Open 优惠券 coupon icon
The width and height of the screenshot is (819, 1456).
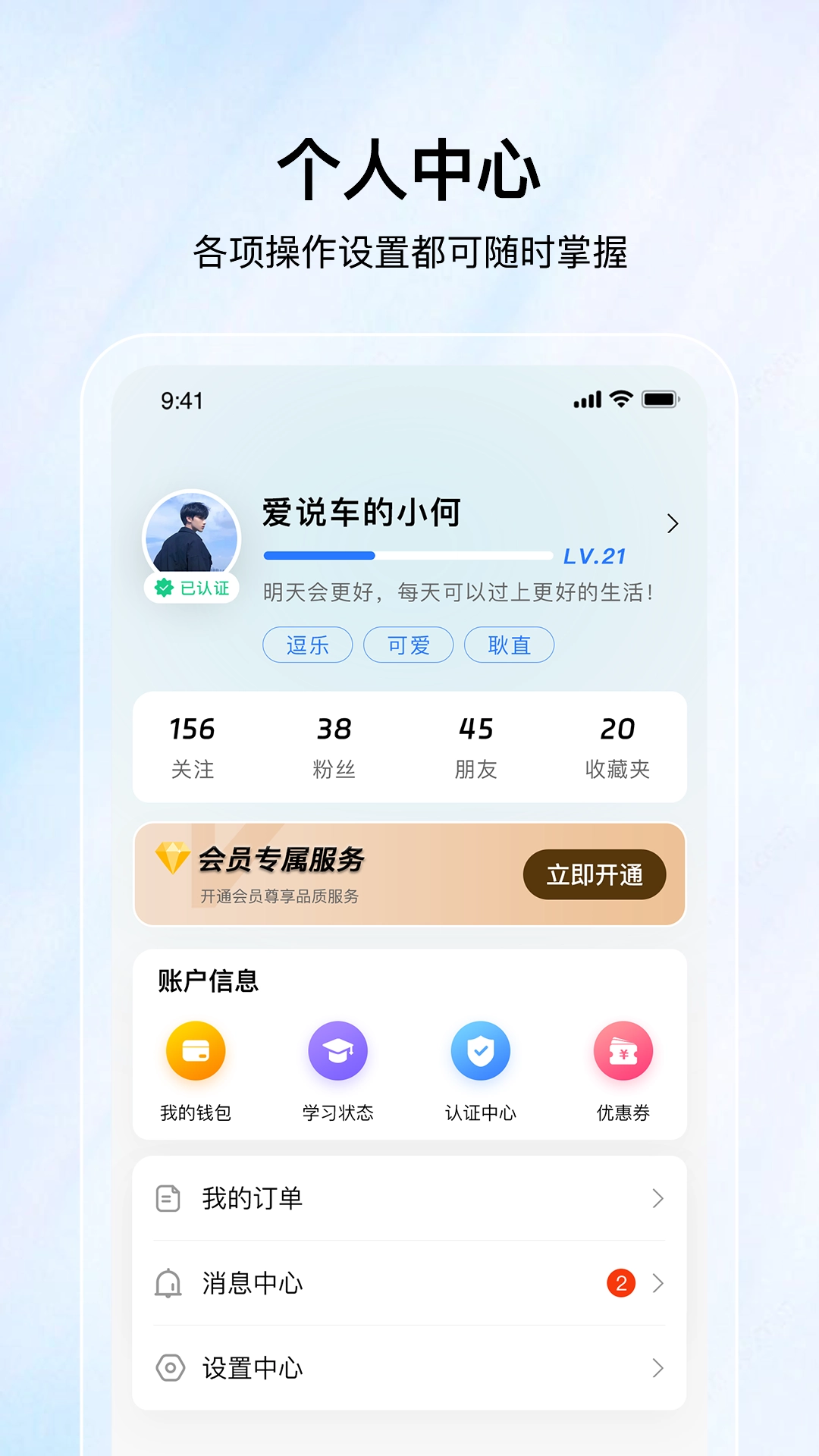tap(623, 1050)
